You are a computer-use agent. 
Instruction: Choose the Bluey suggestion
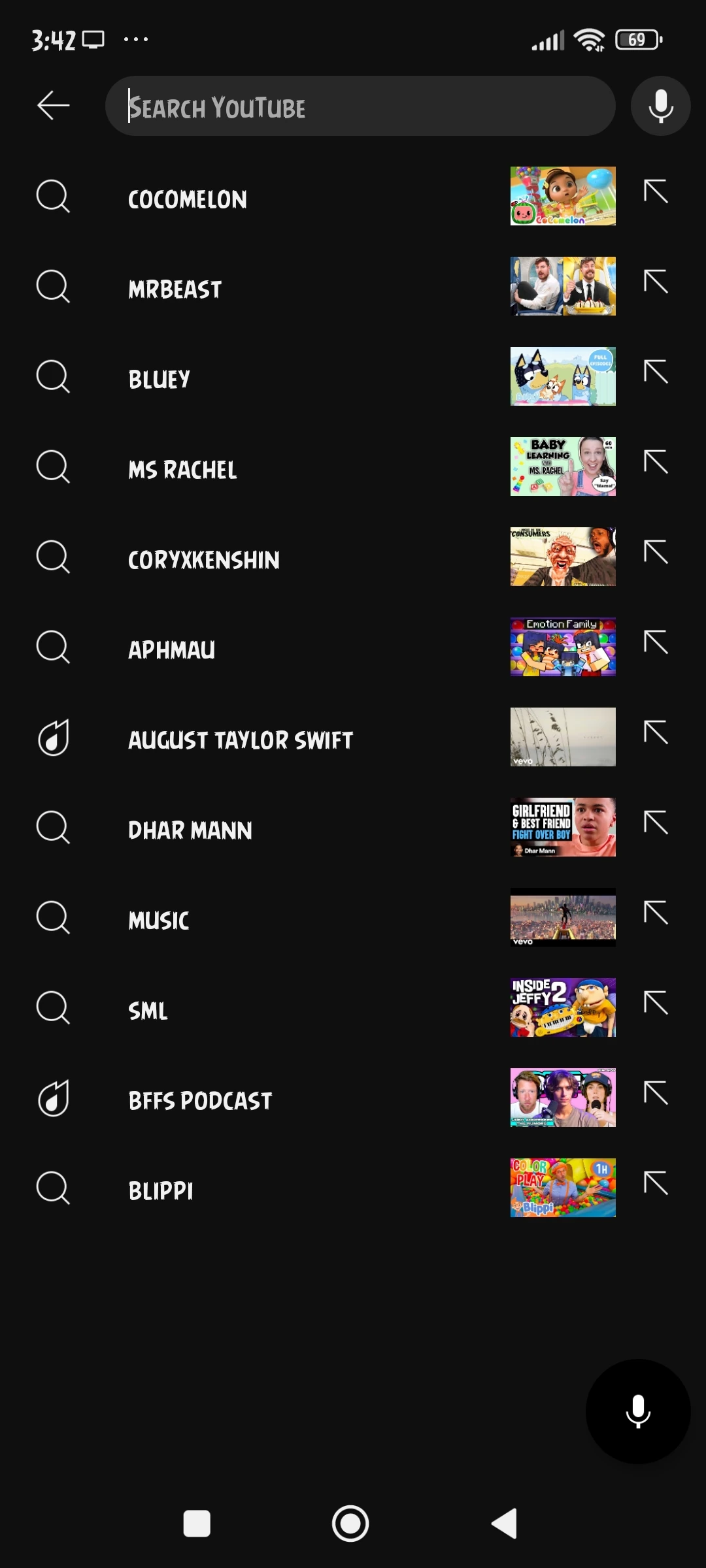[x=160, y=379]
